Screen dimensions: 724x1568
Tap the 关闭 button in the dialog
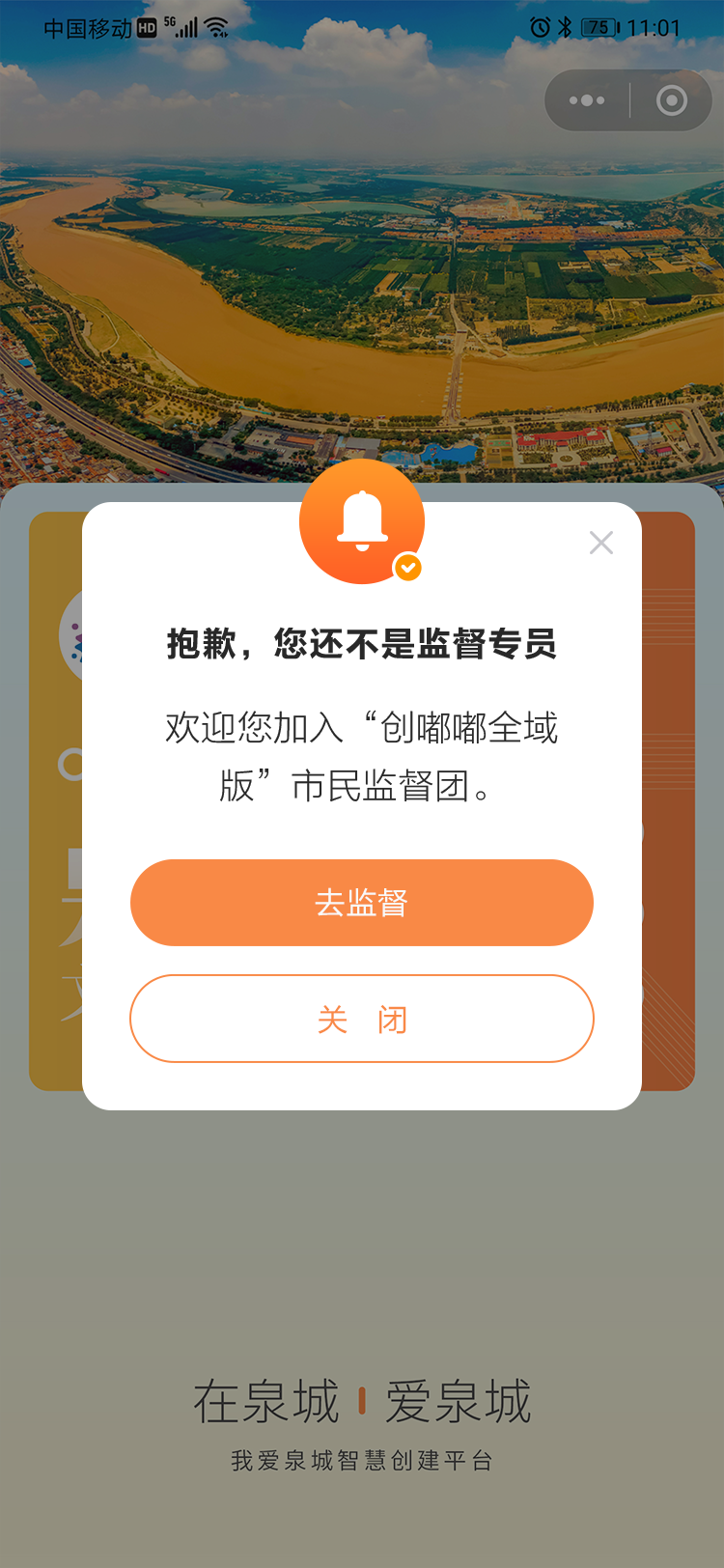click(x=361, y=1019)
